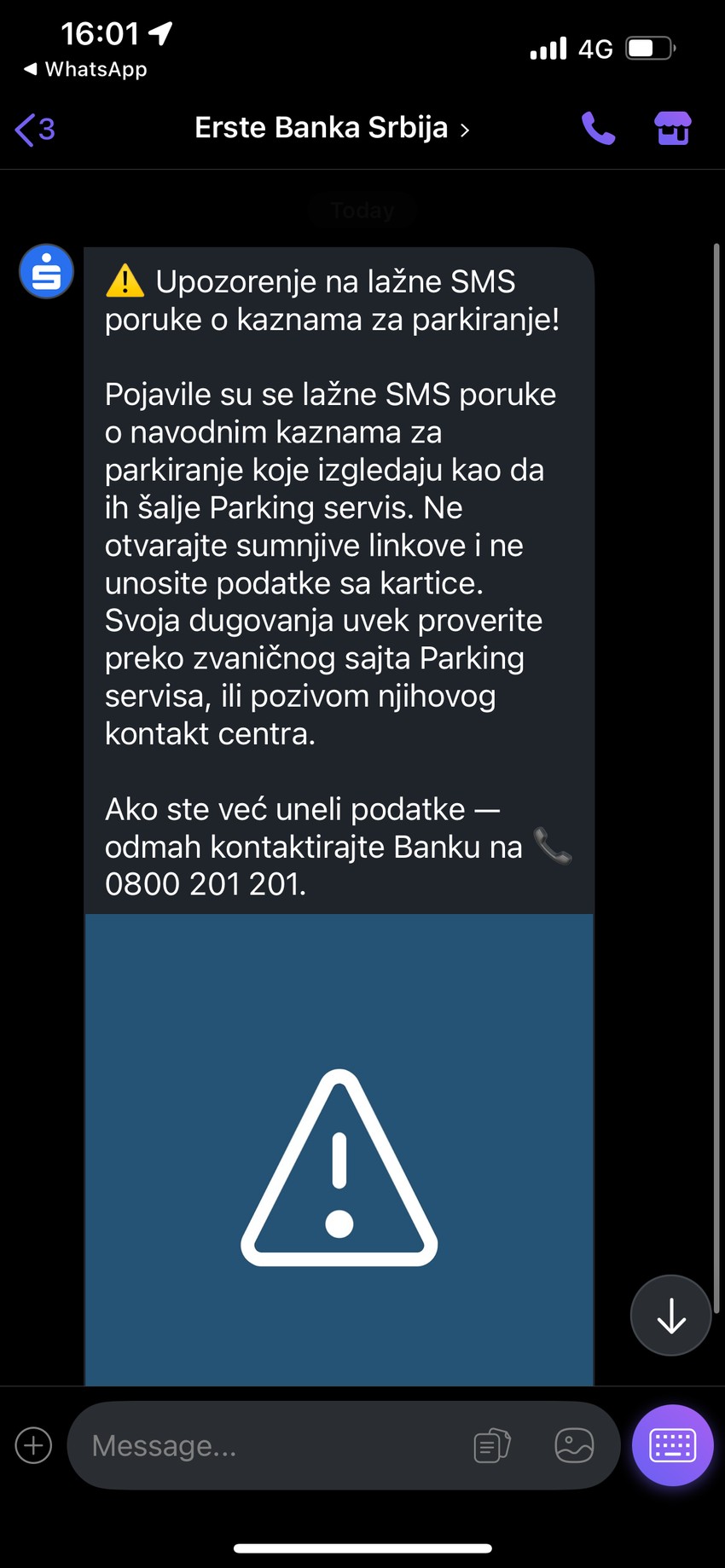Tap the Today date separator label
The image size is (725, 1568).
pos(362,210)
